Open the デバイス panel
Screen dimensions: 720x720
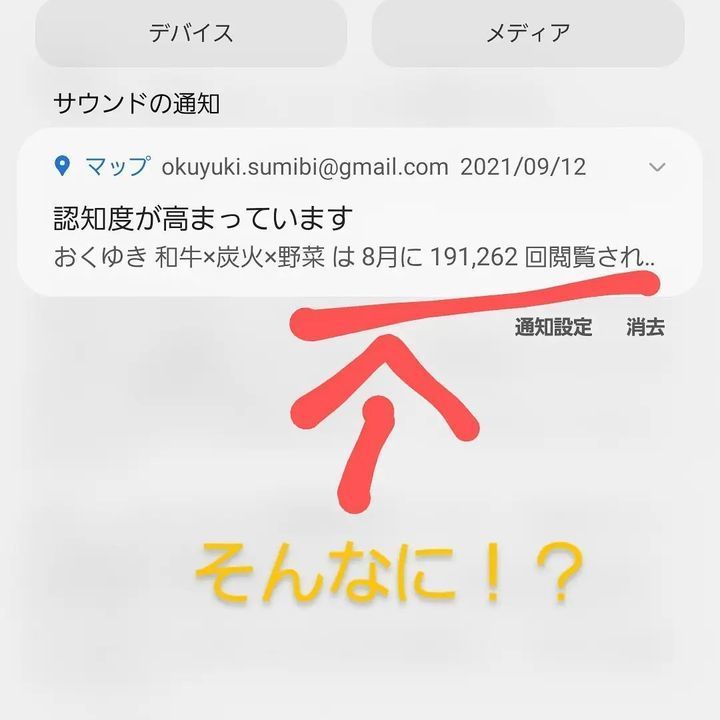[x=191, y=33]
